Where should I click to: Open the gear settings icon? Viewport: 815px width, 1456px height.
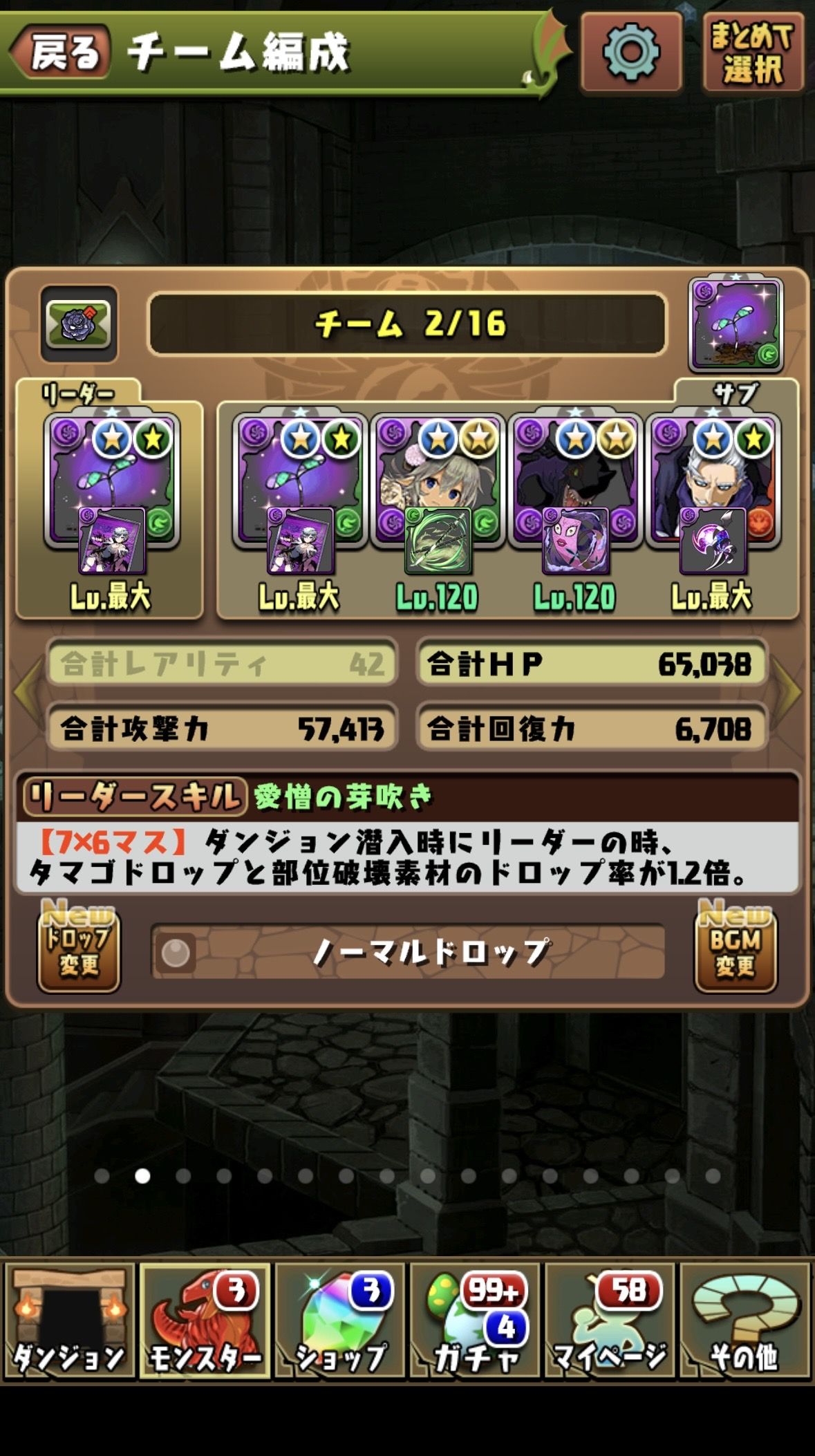pos(631,51)
